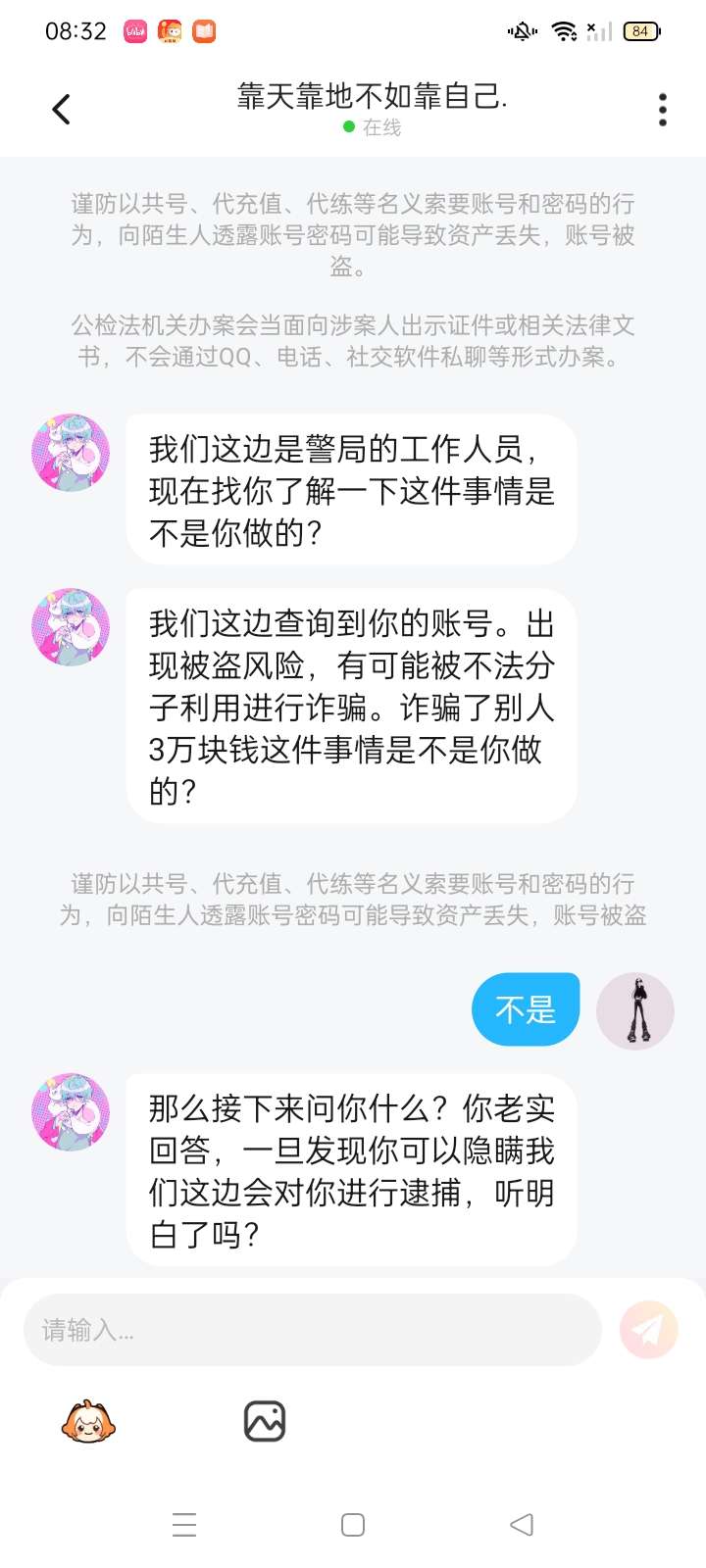Open the three-dot overflow menu
Image resolution: width=706 pixels, height=1568 pixels.
pos(663,110)
